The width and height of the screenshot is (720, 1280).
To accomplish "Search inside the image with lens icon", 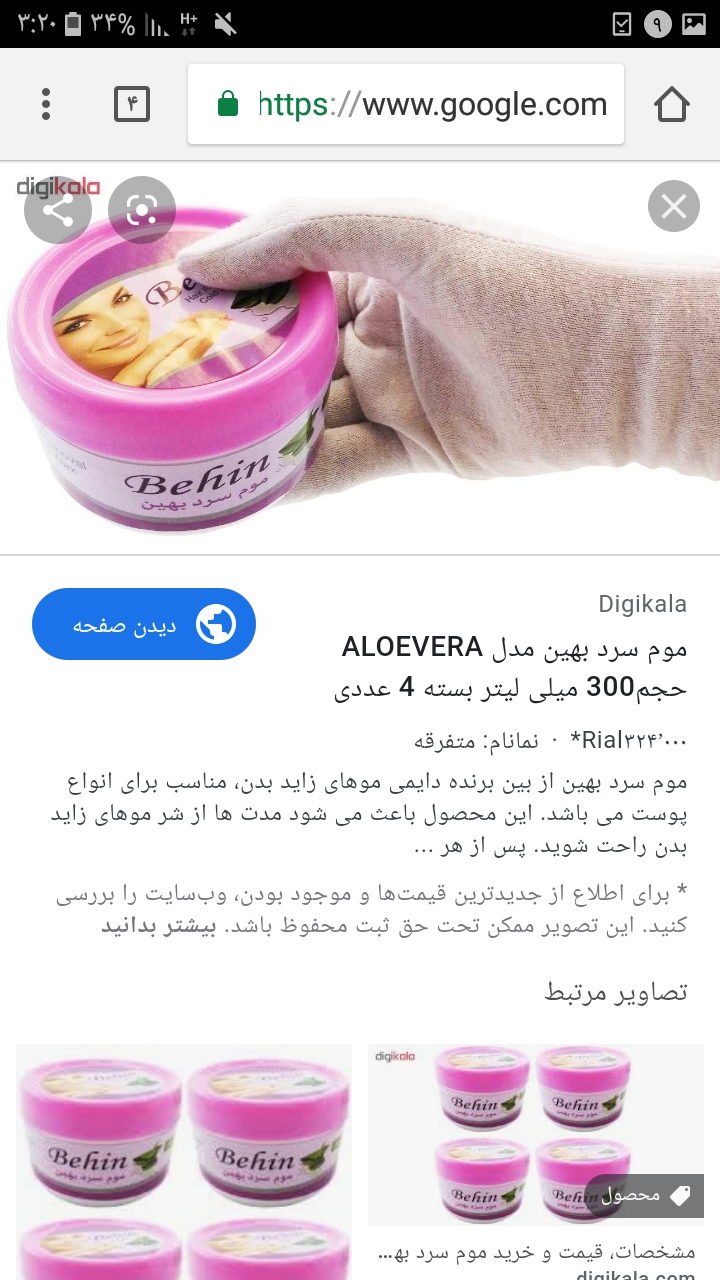I will pos(142,210).
